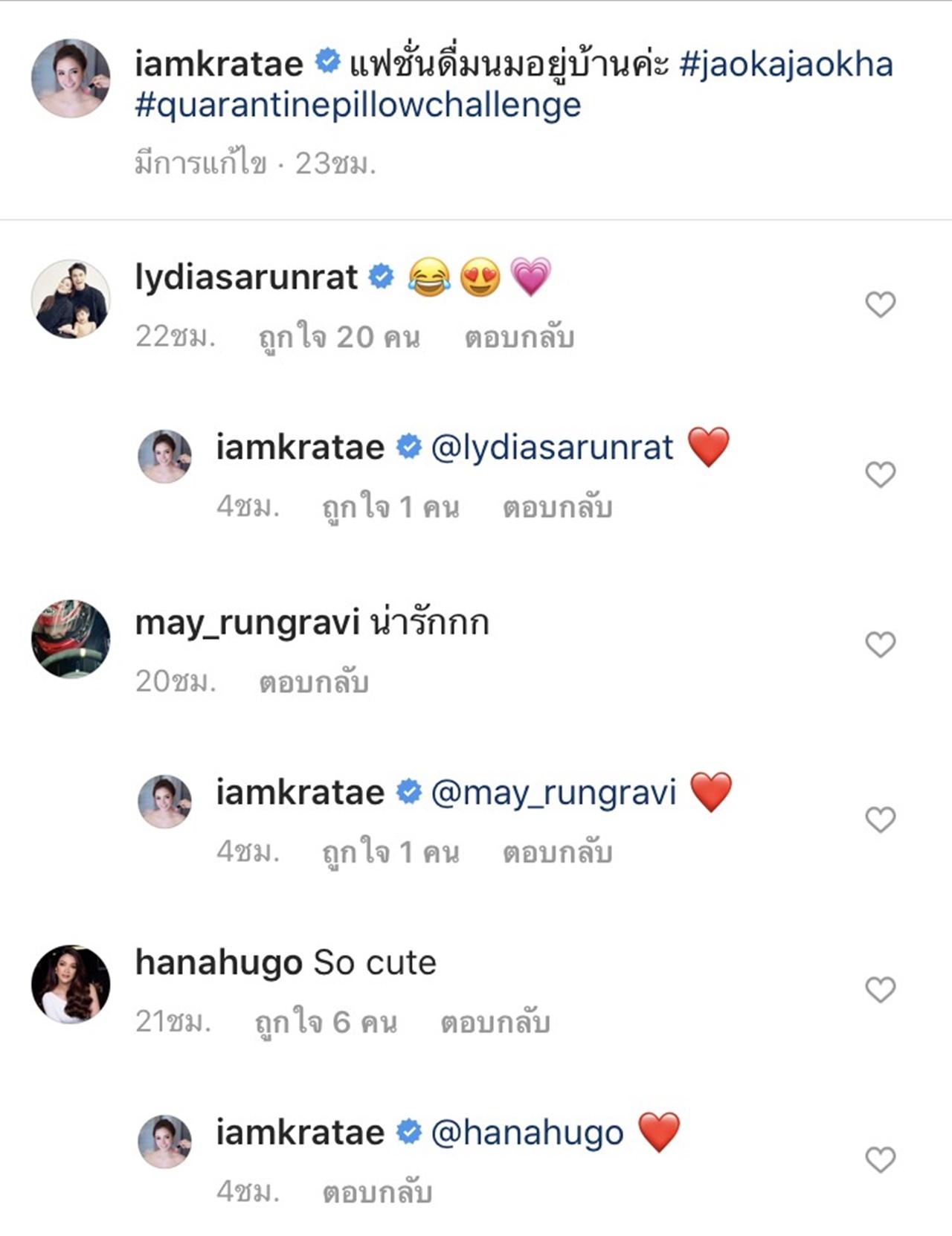Reply to lydiasarunrat's comment
The height and width of the screenshot is (1236, 952).
coord(519,338)
